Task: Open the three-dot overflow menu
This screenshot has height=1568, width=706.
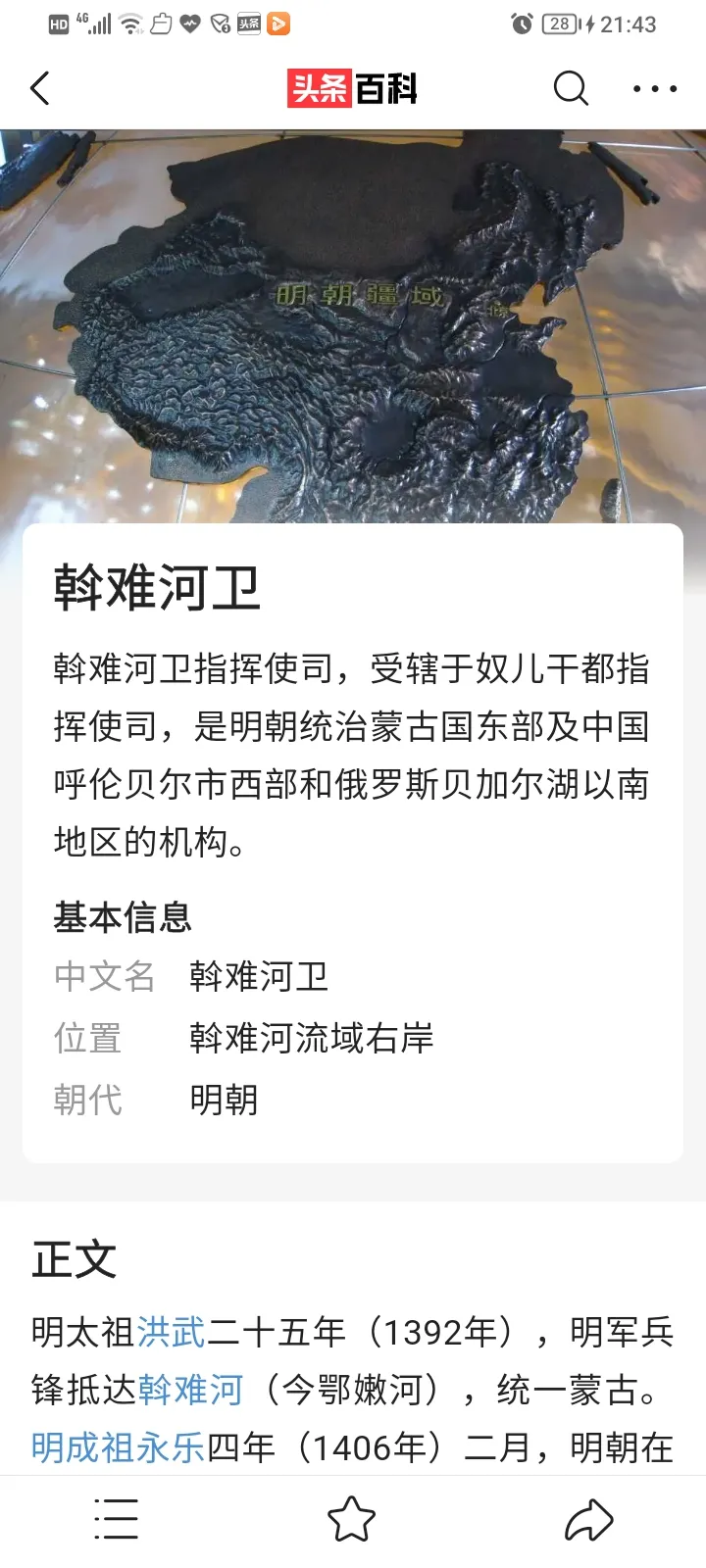Action: [x=654, y=89]
